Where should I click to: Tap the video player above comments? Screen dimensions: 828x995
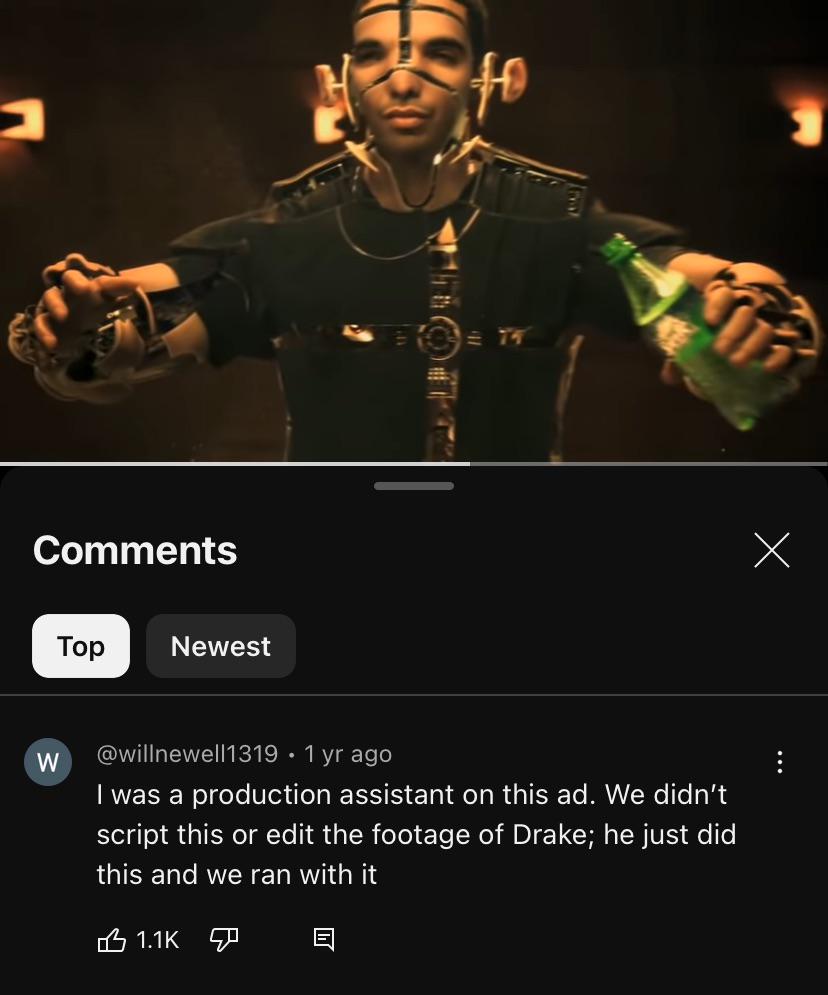414,230
